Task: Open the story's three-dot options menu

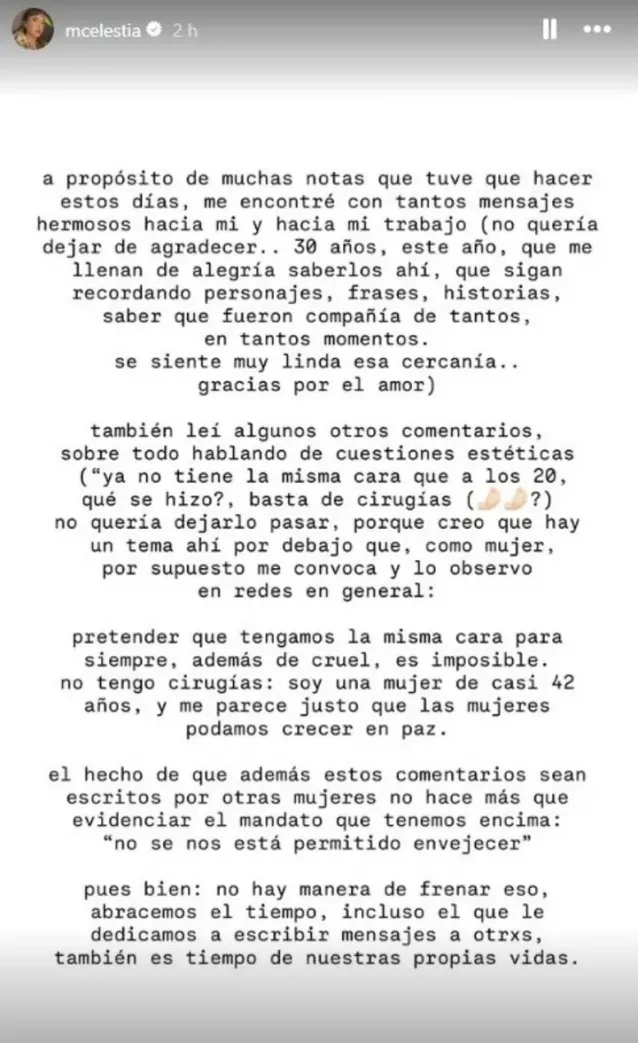Action: (x=597, y=30)
